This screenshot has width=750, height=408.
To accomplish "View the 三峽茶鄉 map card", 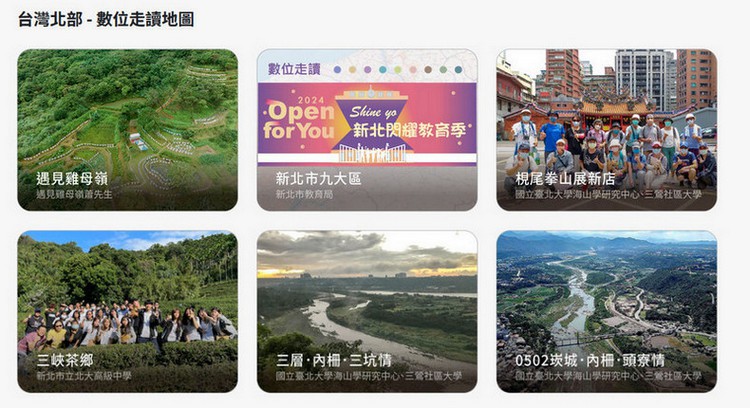I will coord(127,311).
